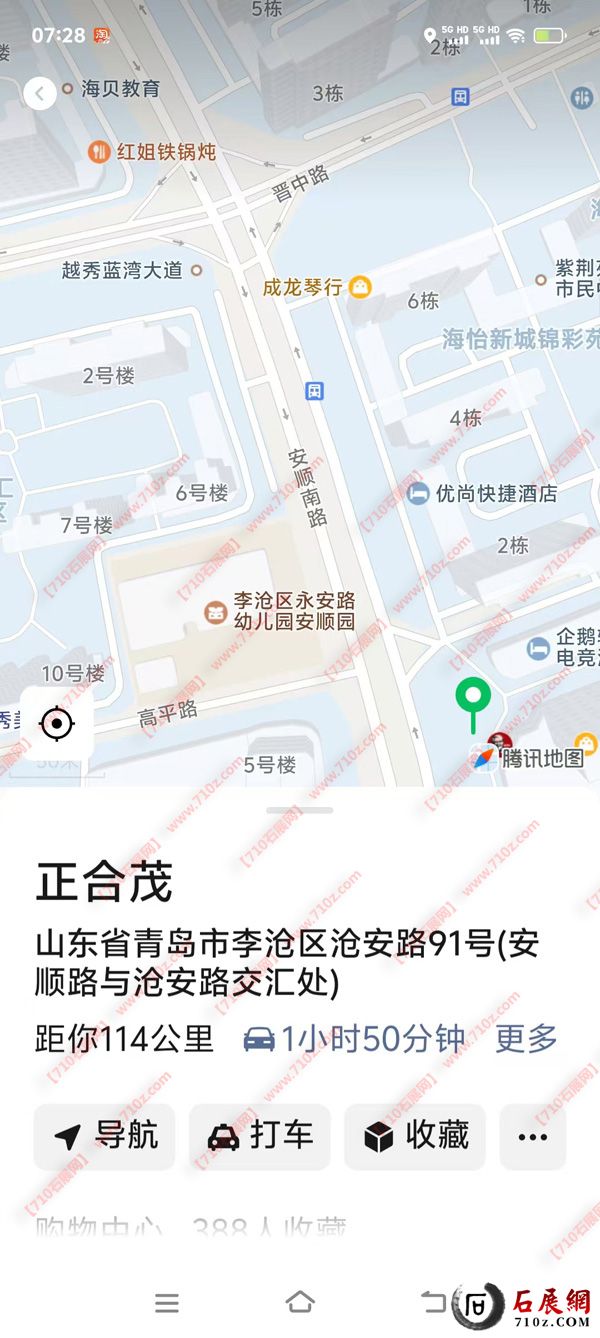This screenshot has width=600, height=1338.
Task: Select 红姐铁锅炖 restaurant marker
Action: pos(152,152)
